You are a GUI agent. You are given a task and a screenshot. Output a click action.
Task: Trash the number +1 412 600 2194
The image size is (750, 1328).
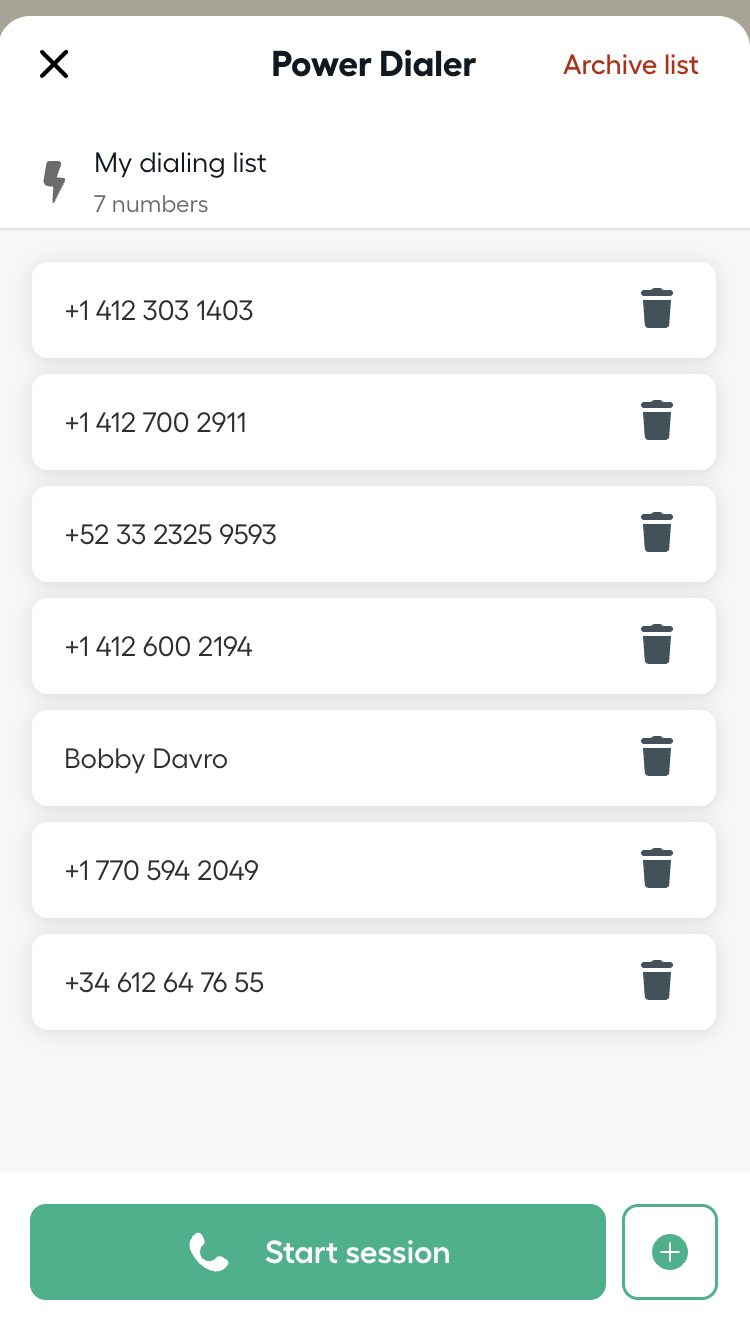657,645
